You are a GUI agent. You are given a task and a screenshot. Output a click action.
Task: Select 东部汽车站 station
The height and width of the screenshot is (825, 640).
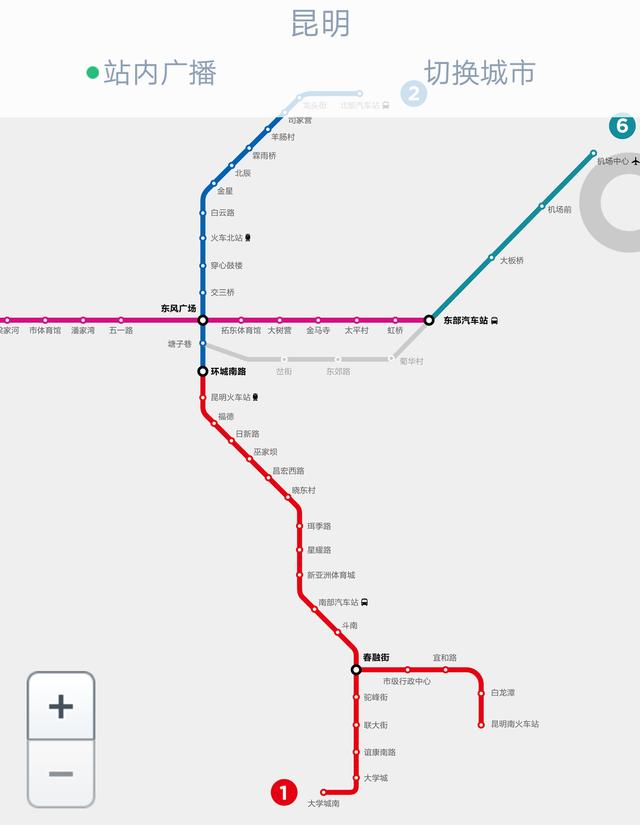429,320
